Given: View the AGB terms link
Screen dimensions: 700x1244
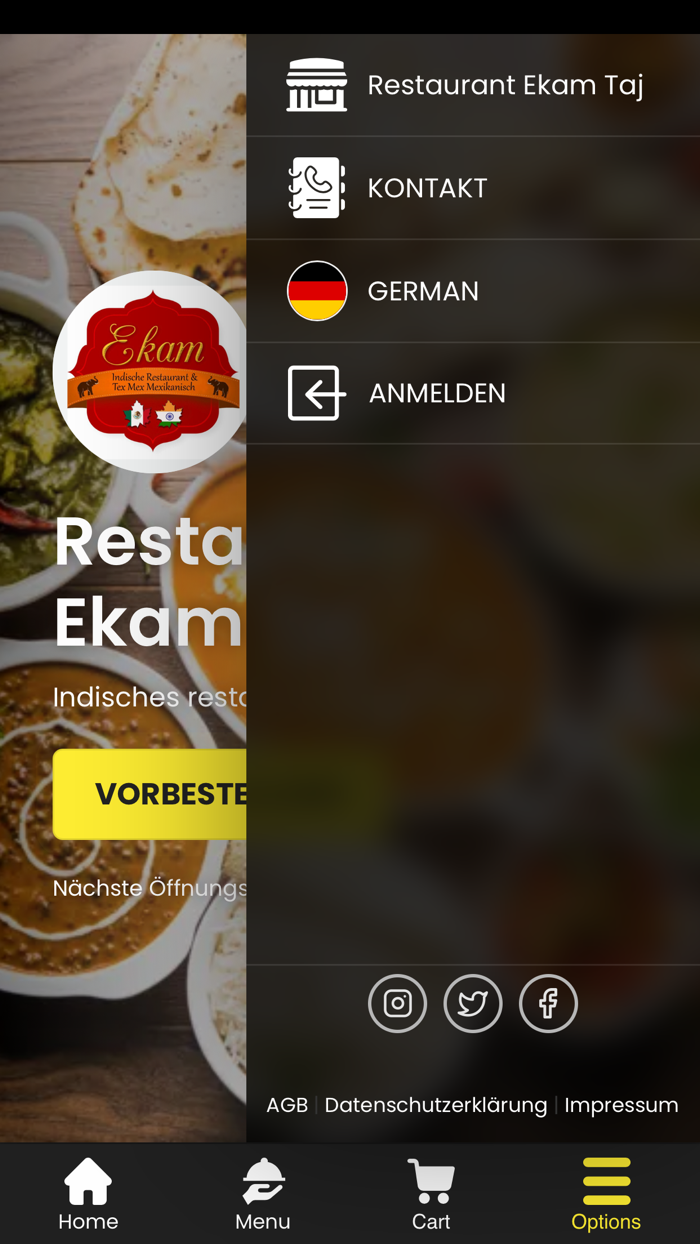Looking at the screenshot, I should point(287,1105).
